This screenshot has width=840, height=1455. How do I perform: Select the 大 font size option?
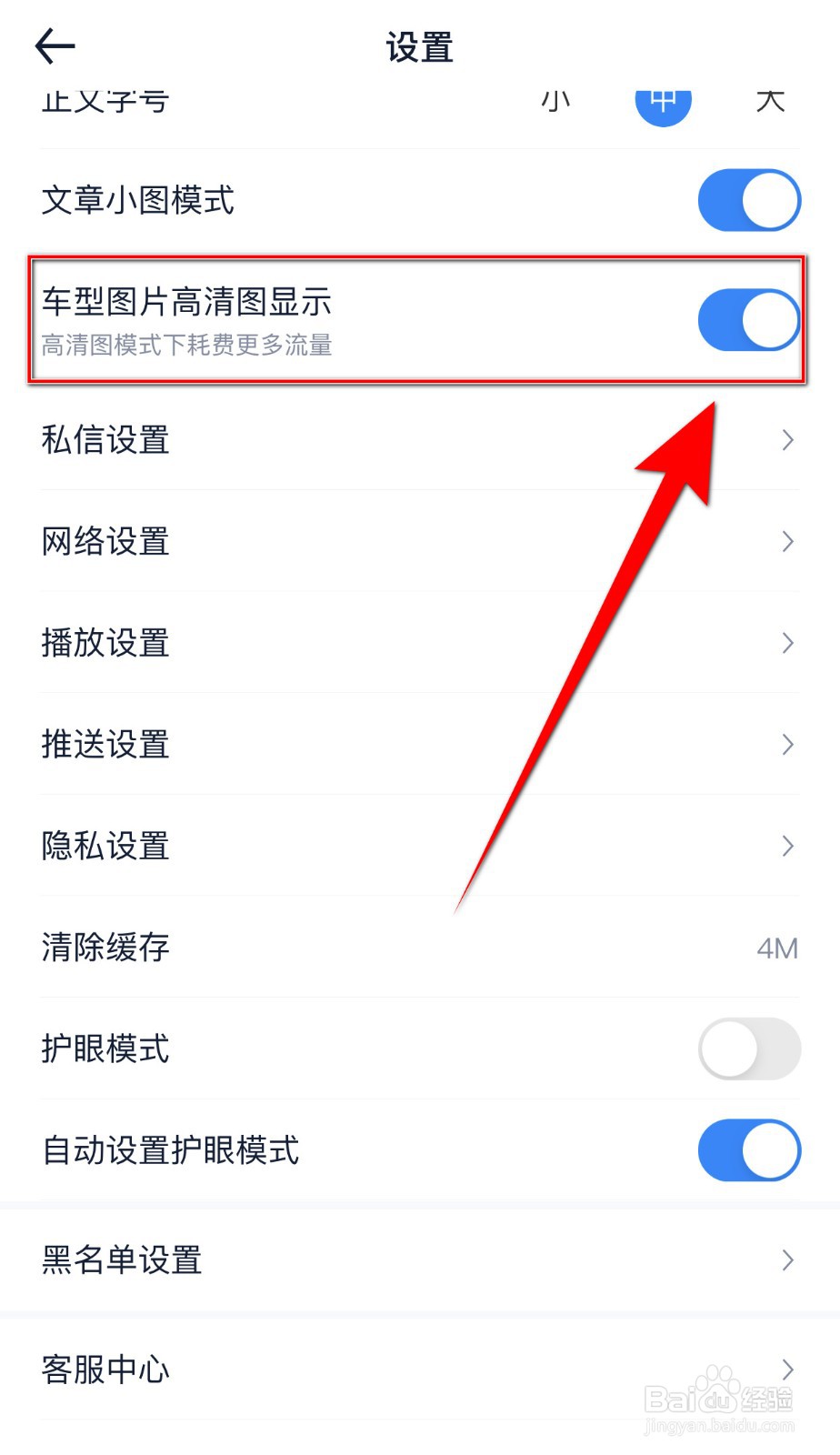click(769, 102)
